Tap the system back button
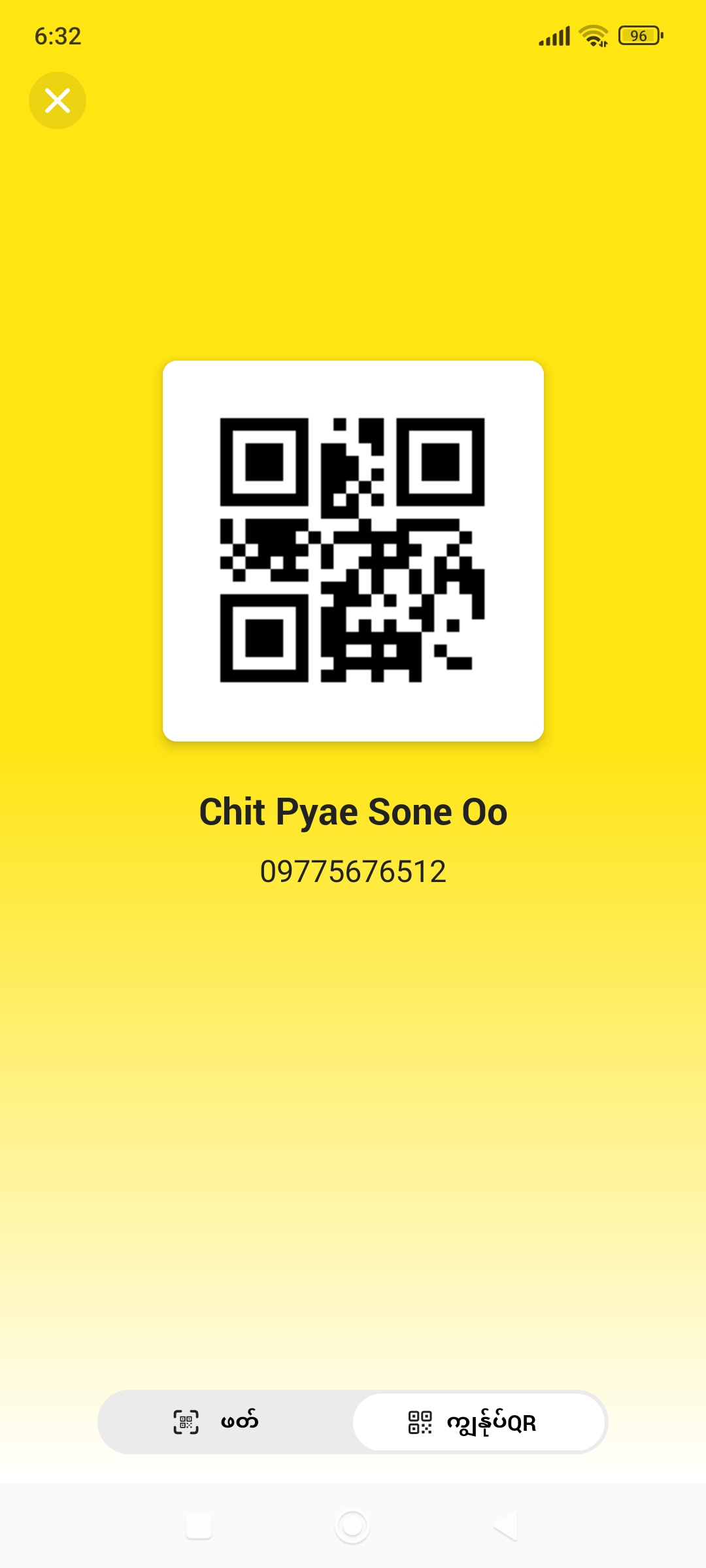Screen dimensions: 706x1568 tap(505, 1527)
